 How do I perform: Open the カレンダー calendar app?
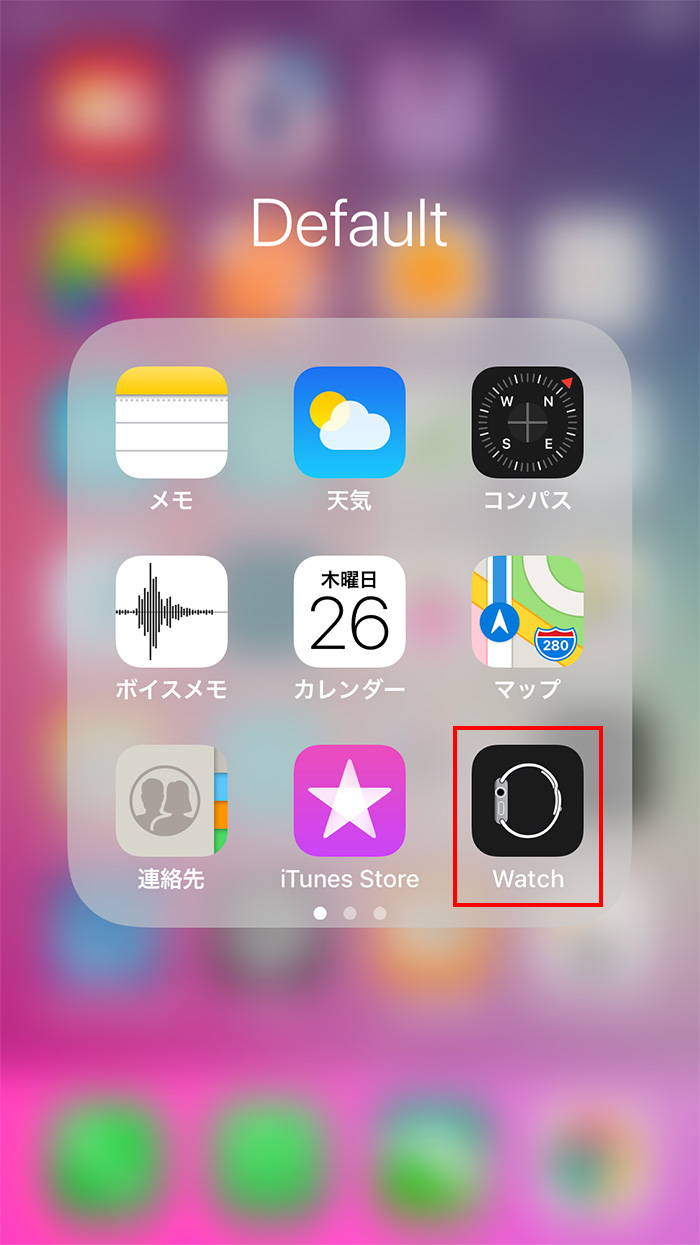(x=349, y=611)
